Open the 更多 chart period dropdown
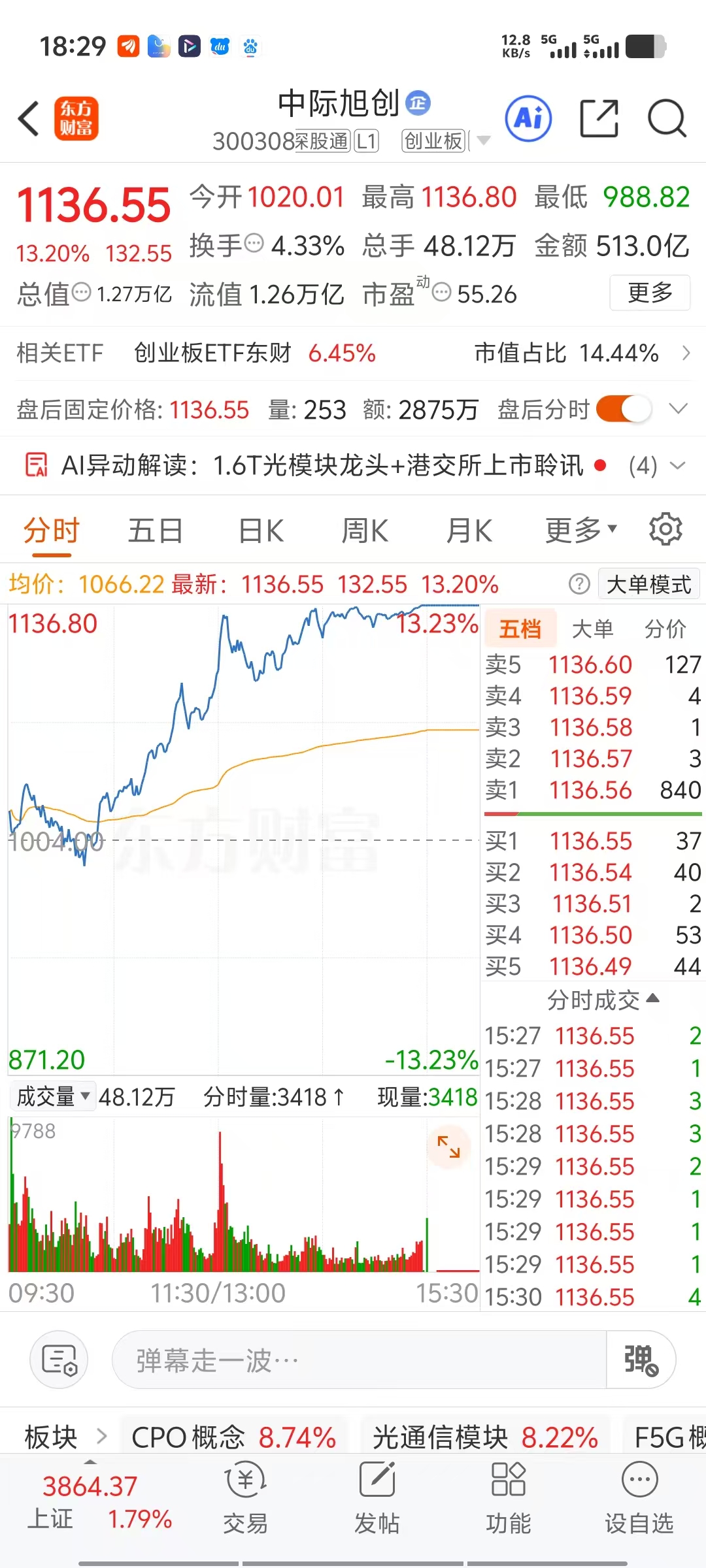The height and width of the screenshot is (1568, 706). tap(580, 531)
